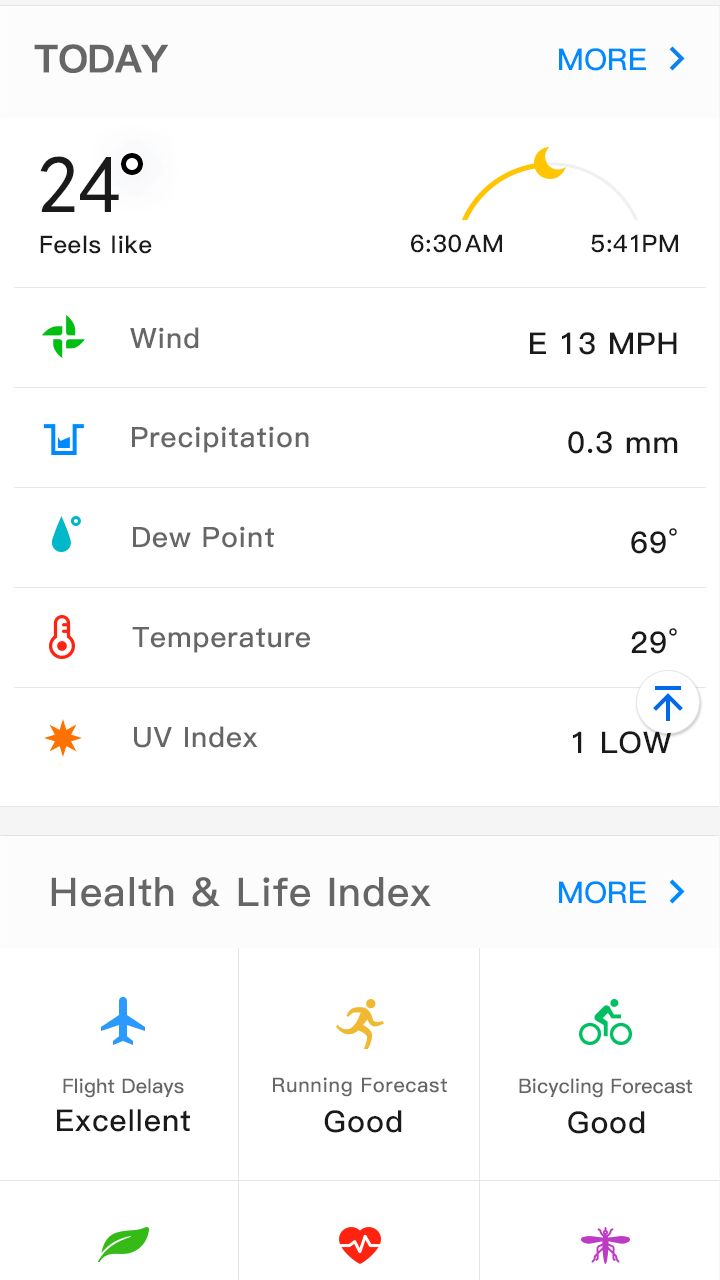Open MORE in the TODAY section
The width and height of the screenshot is (720, 1280).
621,60
